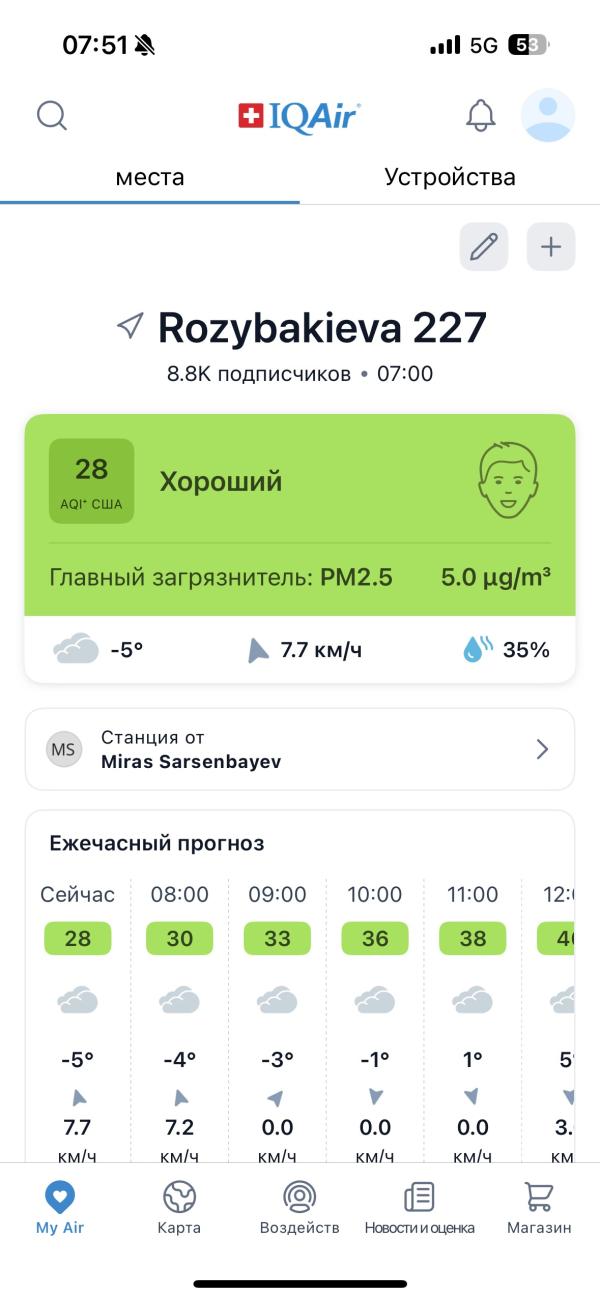The image size is (600, 1300).
Task: Open the Новости и оценка tab
Action: 419,1208
